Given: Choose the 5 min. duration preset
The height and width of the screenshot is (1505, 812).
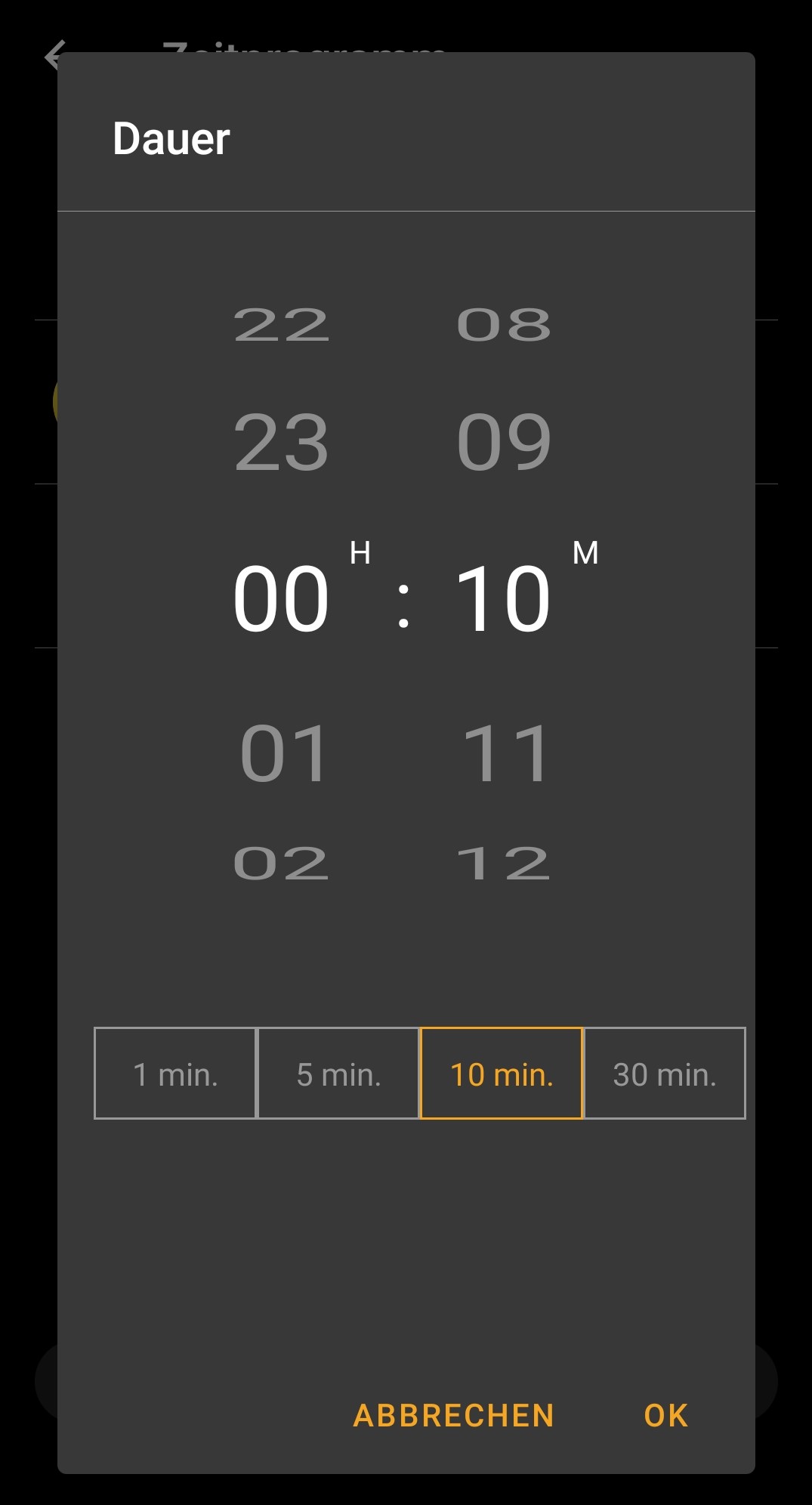Looking at the screenshot, I should (338, 1074).
